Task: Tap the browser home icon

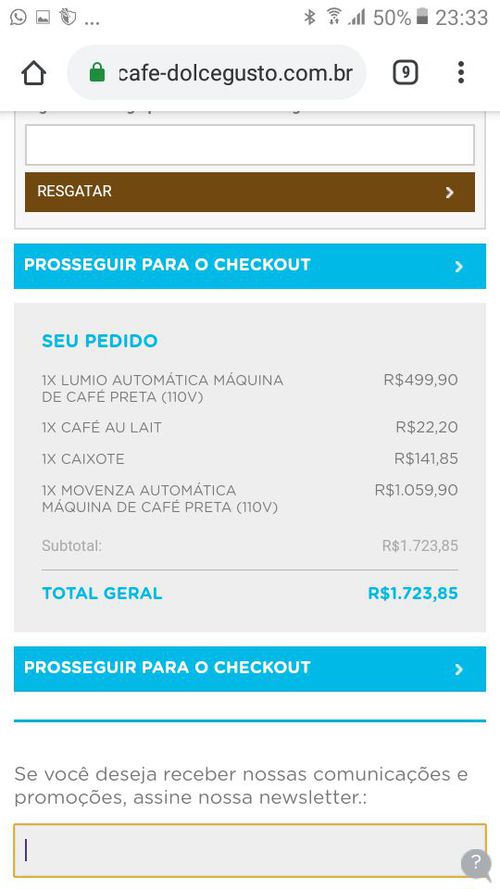Action: point(34,73)
